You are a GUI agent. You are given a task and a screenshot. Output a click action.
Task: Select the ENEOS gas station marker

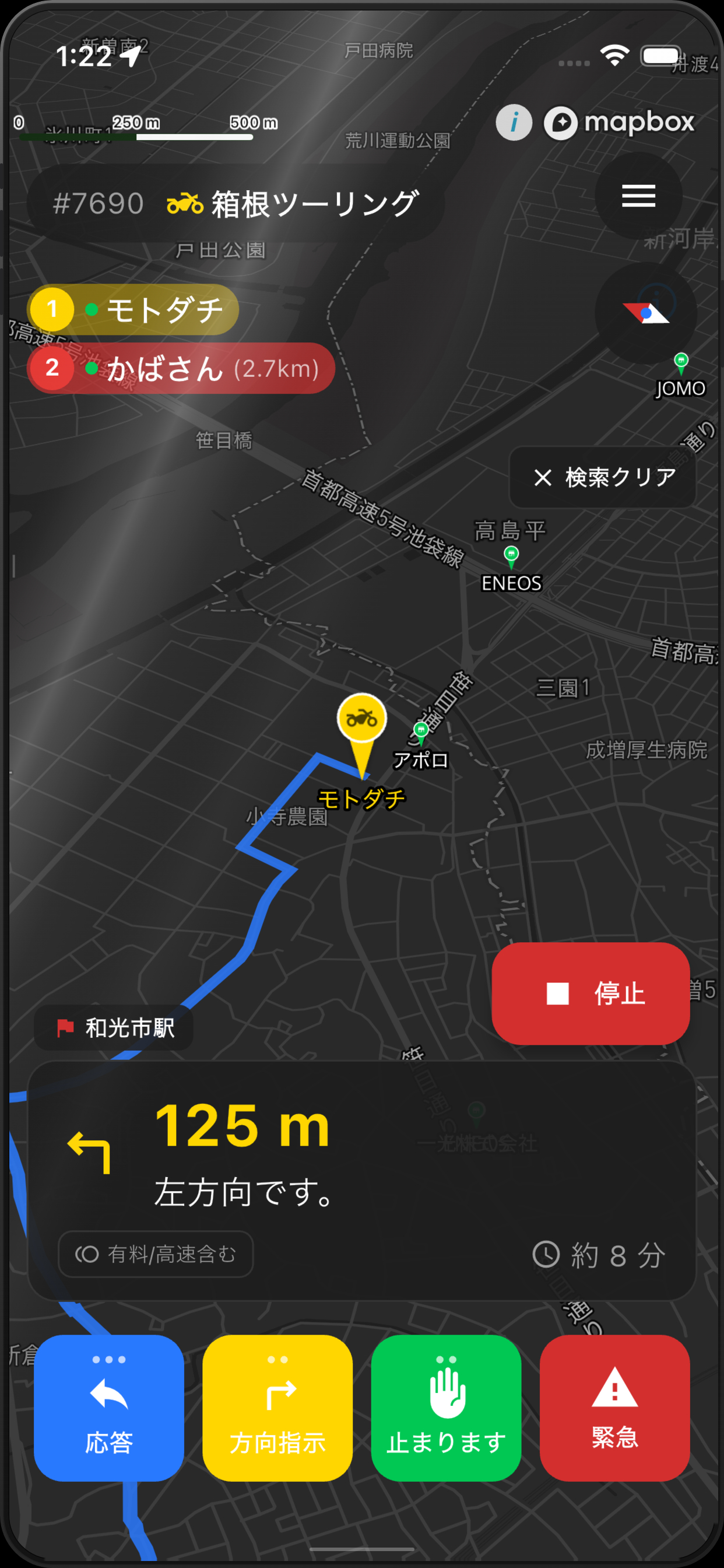pos(511,554)
